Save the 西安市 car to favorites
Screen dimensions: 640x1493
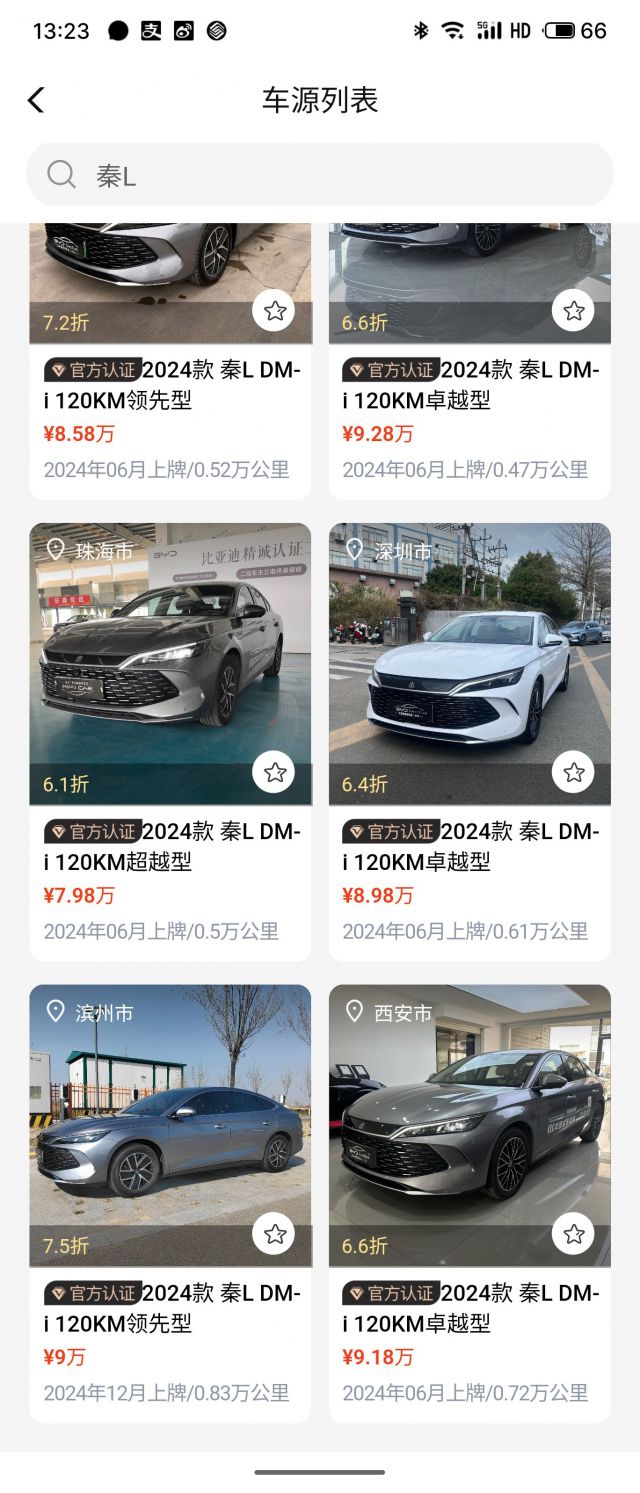[574, 1234]
